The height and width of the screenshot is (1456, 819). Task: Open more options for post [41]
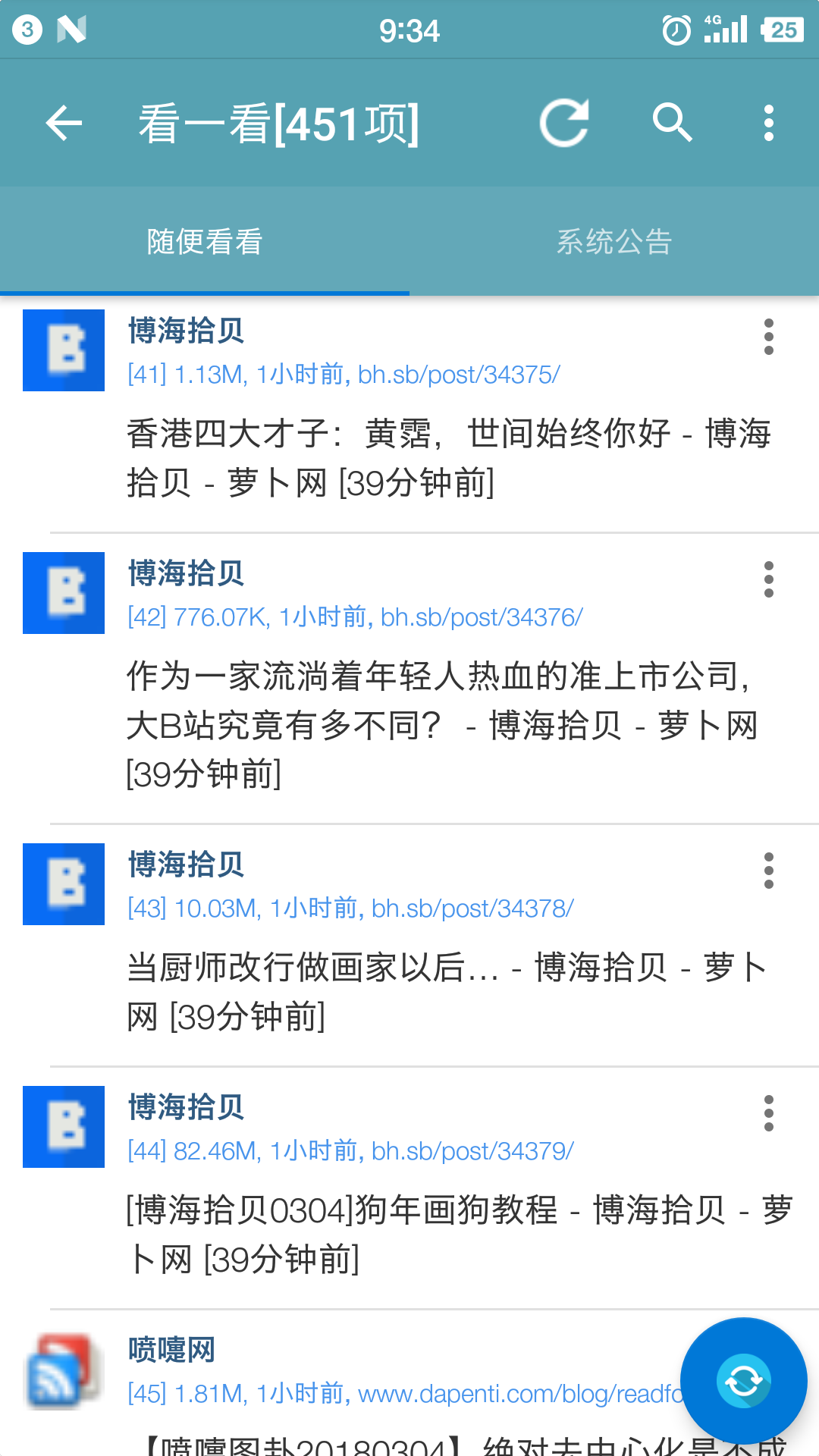coord(769,337)
